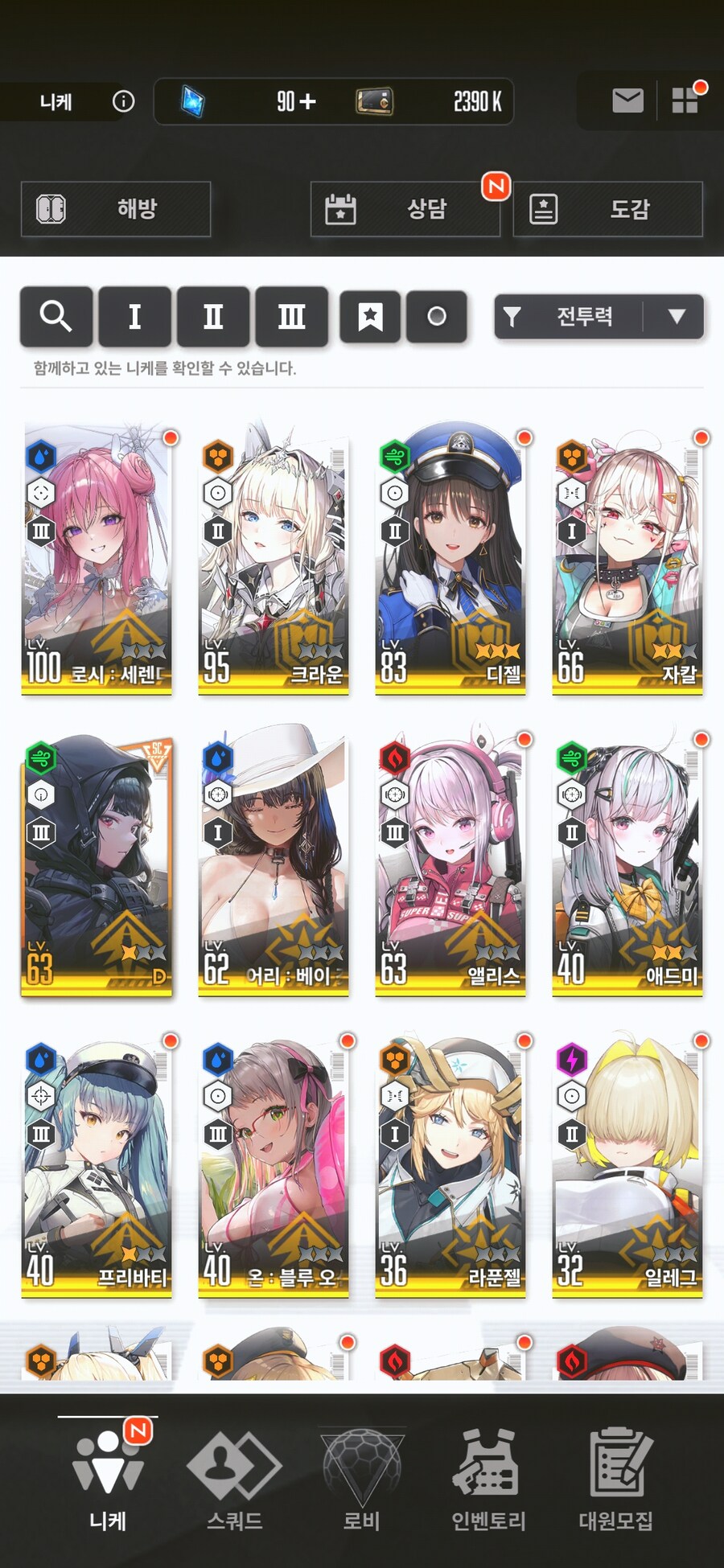Filter by burst III

click(x=291, y=316)
